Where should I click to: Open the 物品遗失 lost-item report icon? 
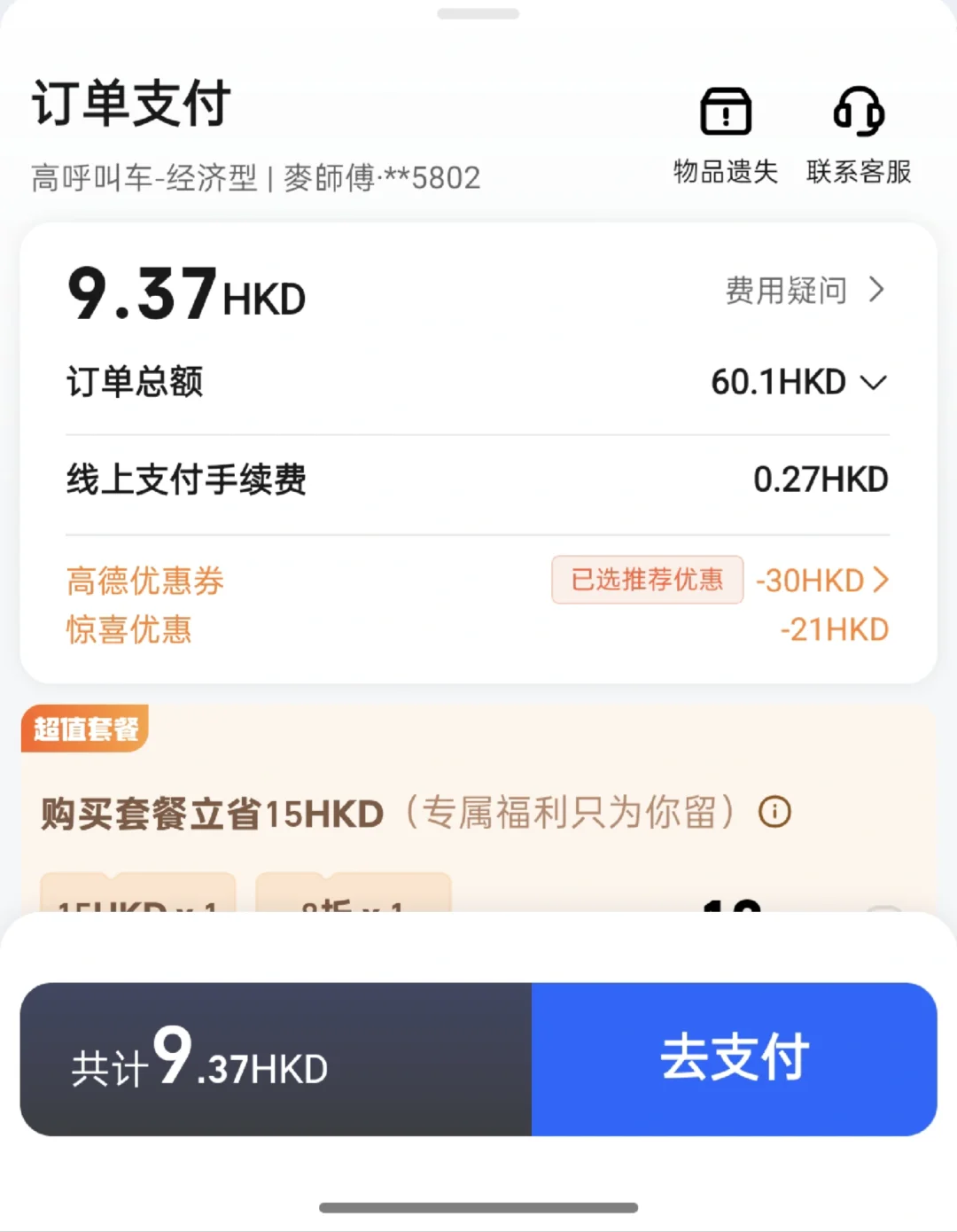pyautogui.click(x=725, y=113)
